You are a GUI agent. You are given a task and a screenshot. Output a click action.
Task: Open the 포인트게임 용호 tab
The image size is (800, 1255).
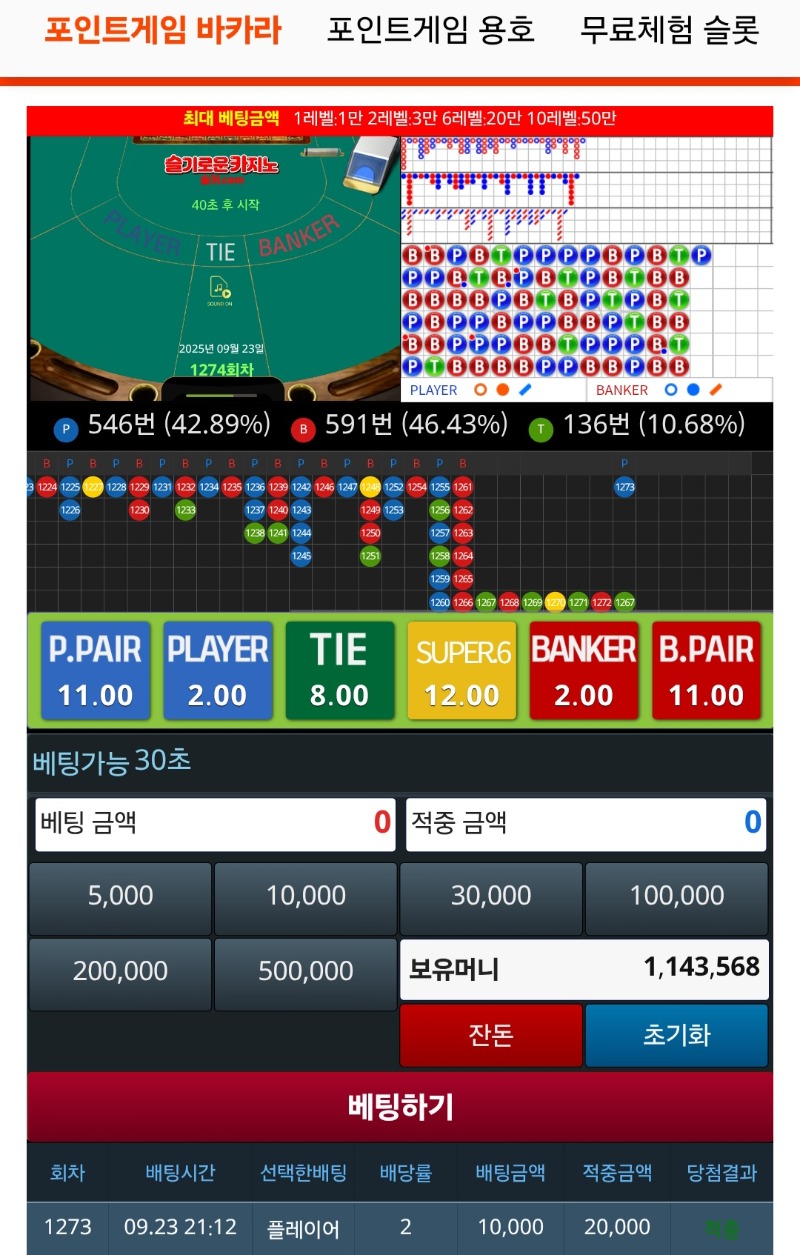pyautogui.click(x=431, y=30)
